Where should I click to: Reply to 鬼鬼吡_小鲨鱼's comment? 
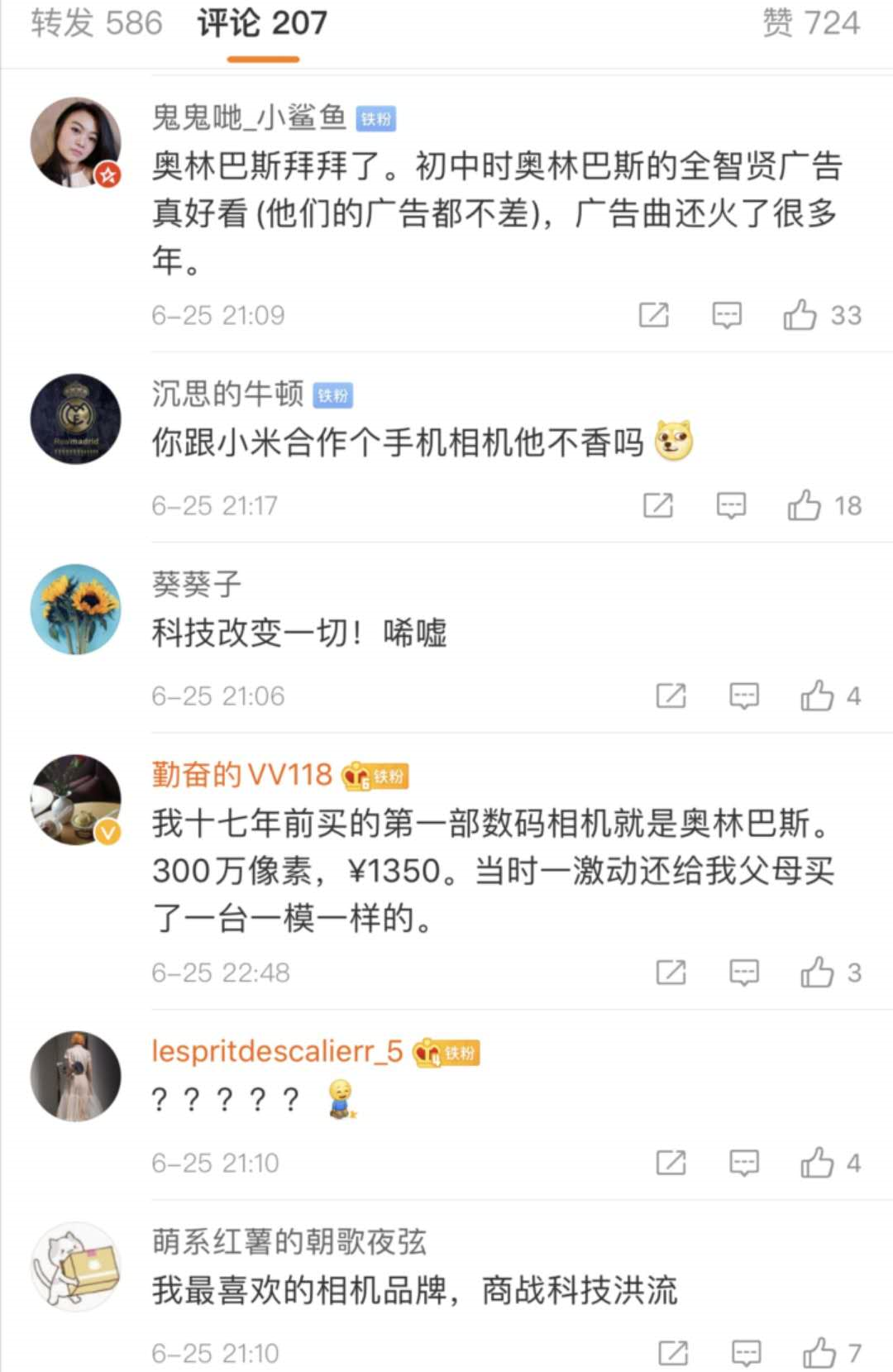727,315
